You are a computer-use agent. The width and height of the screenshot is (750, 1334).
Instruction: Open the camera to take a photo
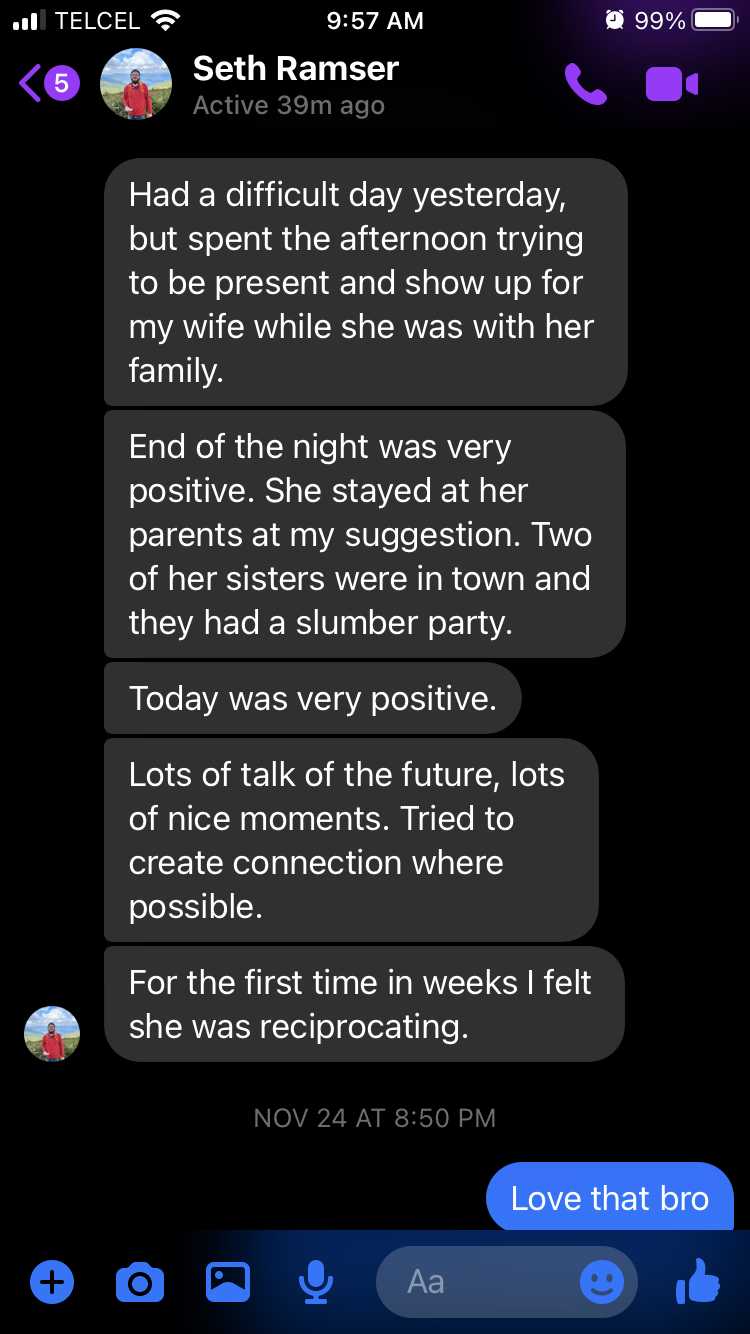(139, 1281)
